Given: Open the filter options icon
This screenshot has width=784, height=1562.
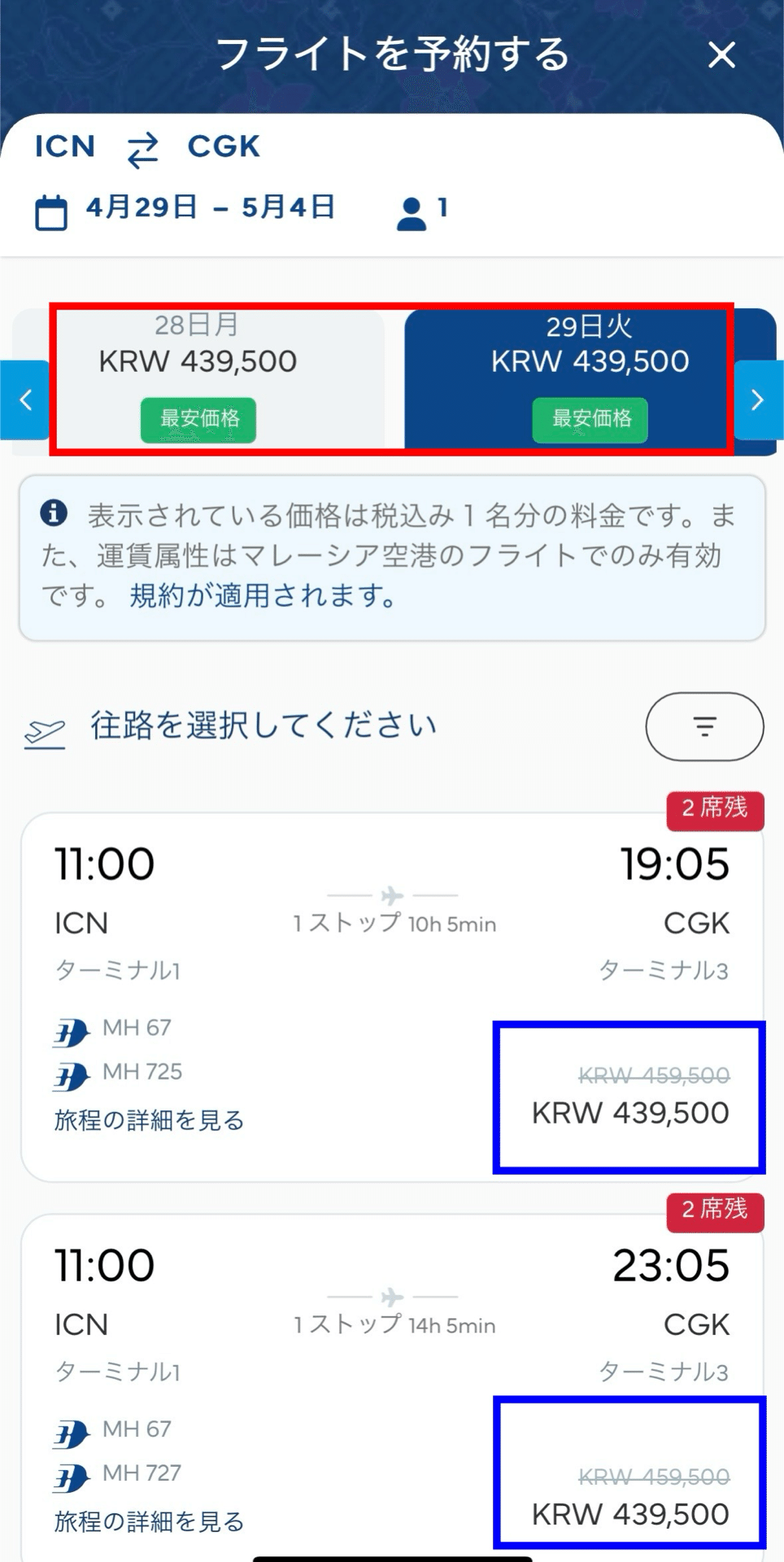Looking at the screenshot, I should coord(703,726).
